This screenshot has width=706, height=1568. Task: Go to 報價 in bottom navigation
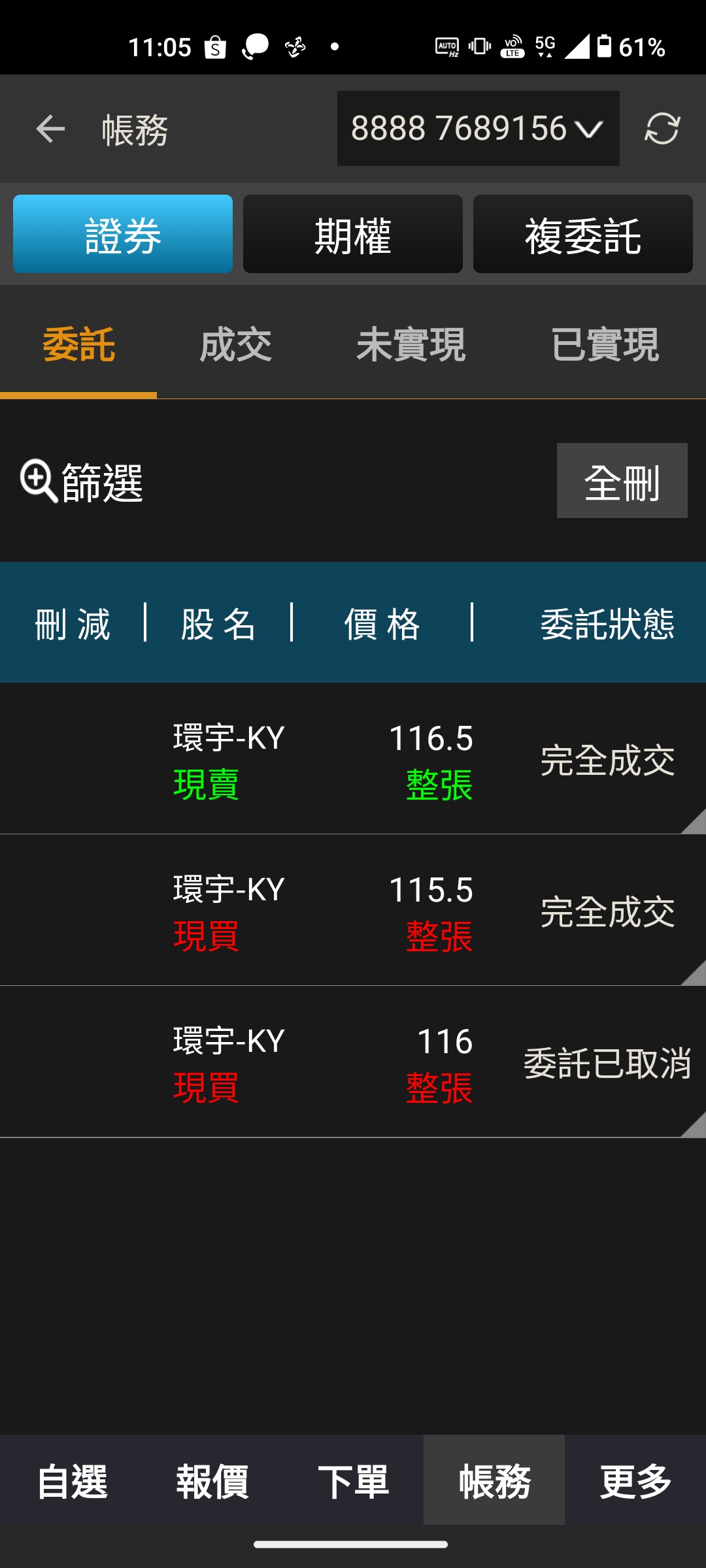(x=212, y=1480)
